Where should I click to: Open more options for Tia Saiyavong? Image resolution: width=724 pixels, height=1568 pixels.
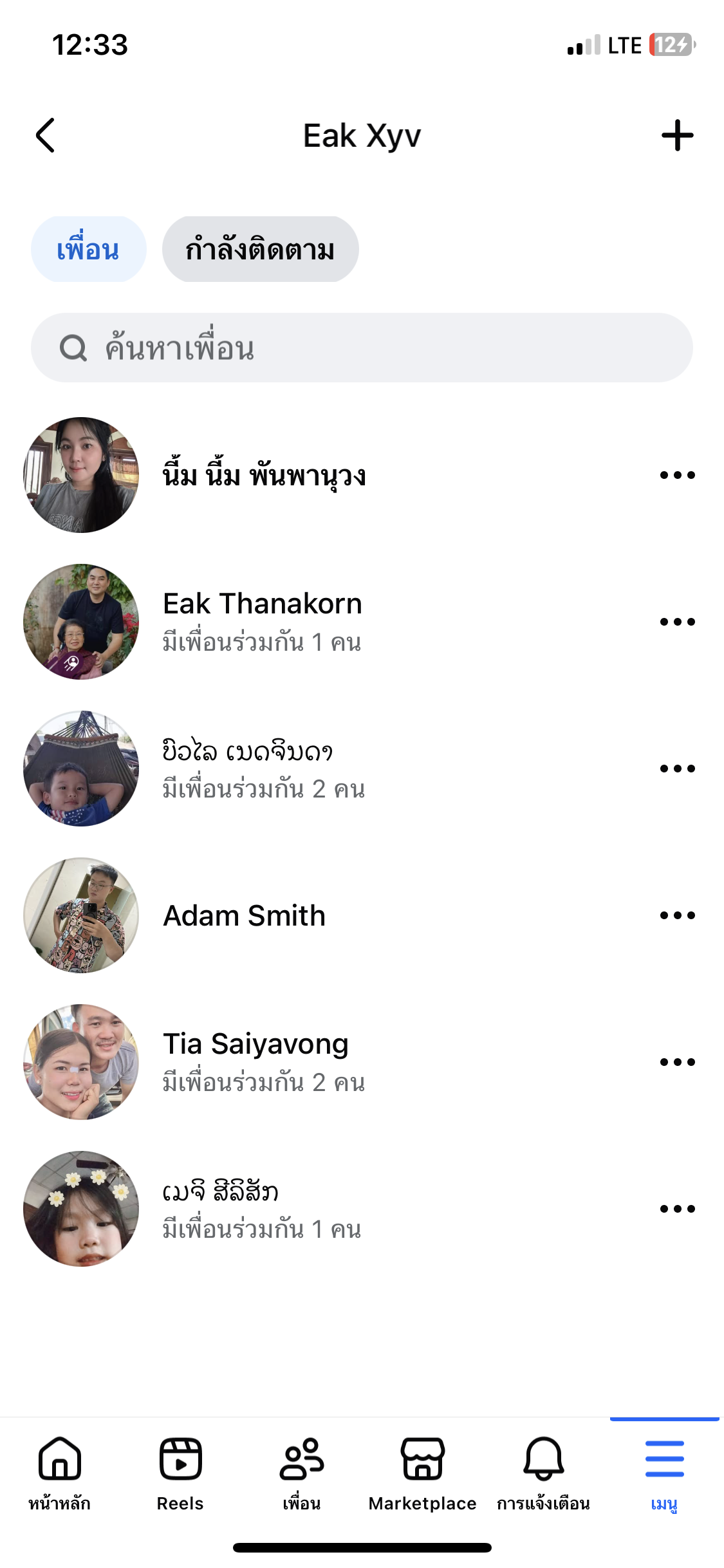677,1062
